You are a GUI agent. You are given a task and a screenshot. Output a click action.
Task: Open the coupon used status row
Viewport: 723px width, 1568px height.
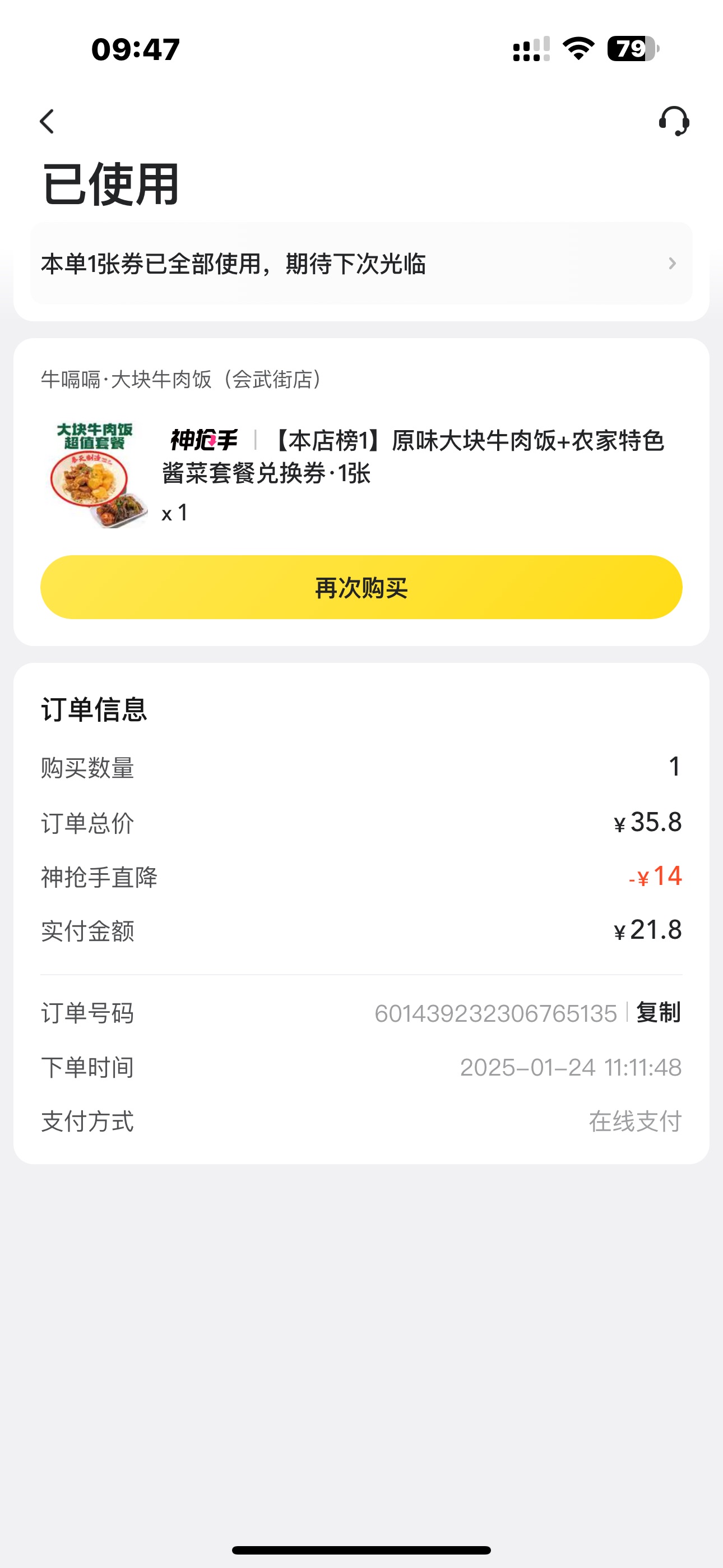[361, 264]
